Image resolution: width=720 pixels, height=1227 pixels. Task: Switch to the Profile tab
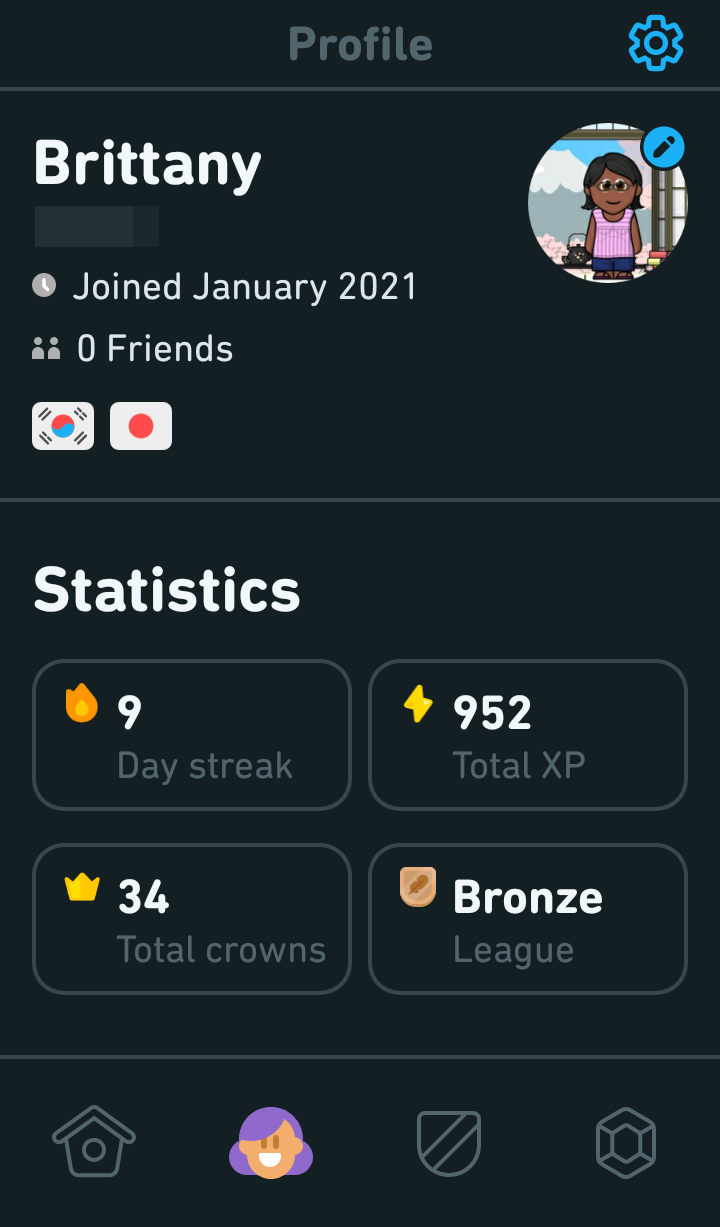271,1142
